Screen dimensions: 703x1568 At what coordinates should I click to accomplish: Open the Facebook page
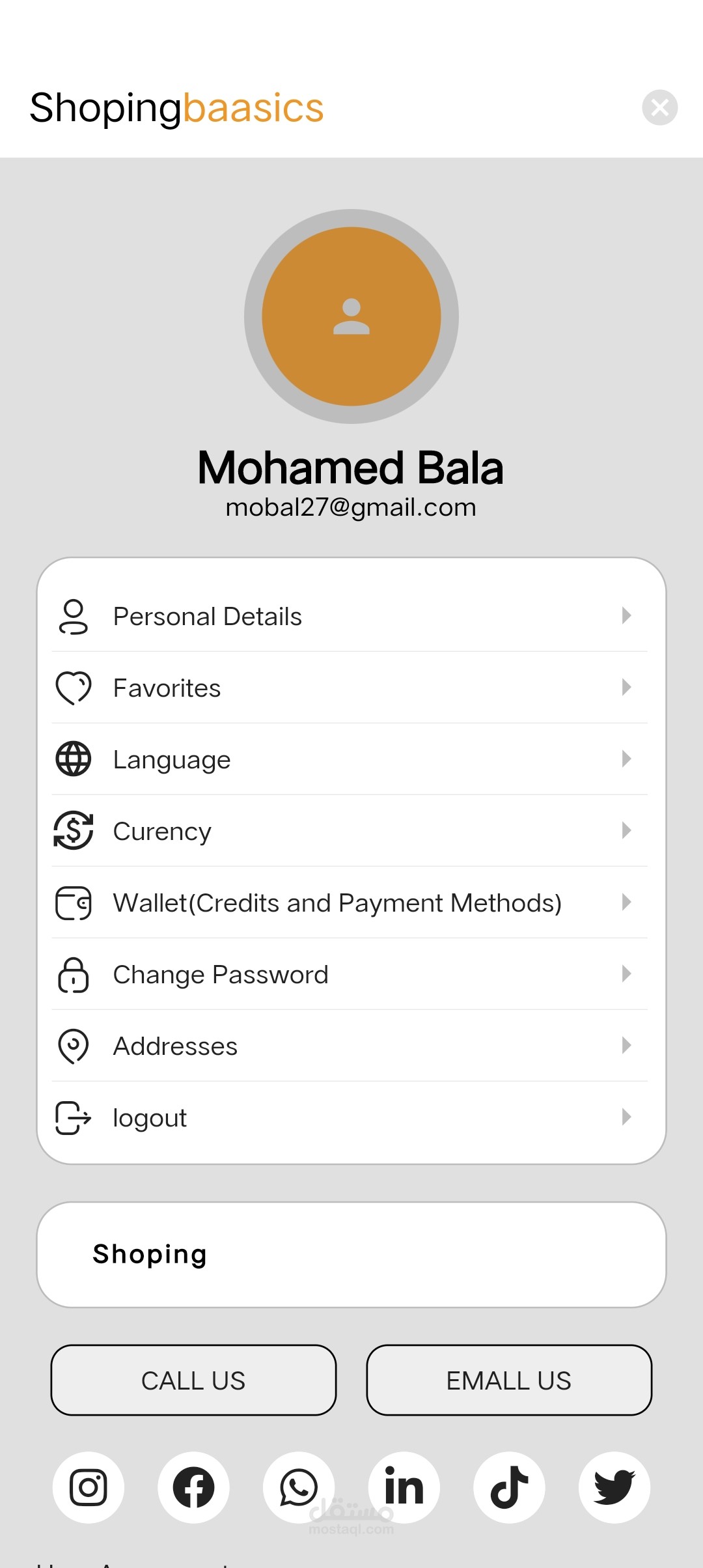(x=193, y=1487)
